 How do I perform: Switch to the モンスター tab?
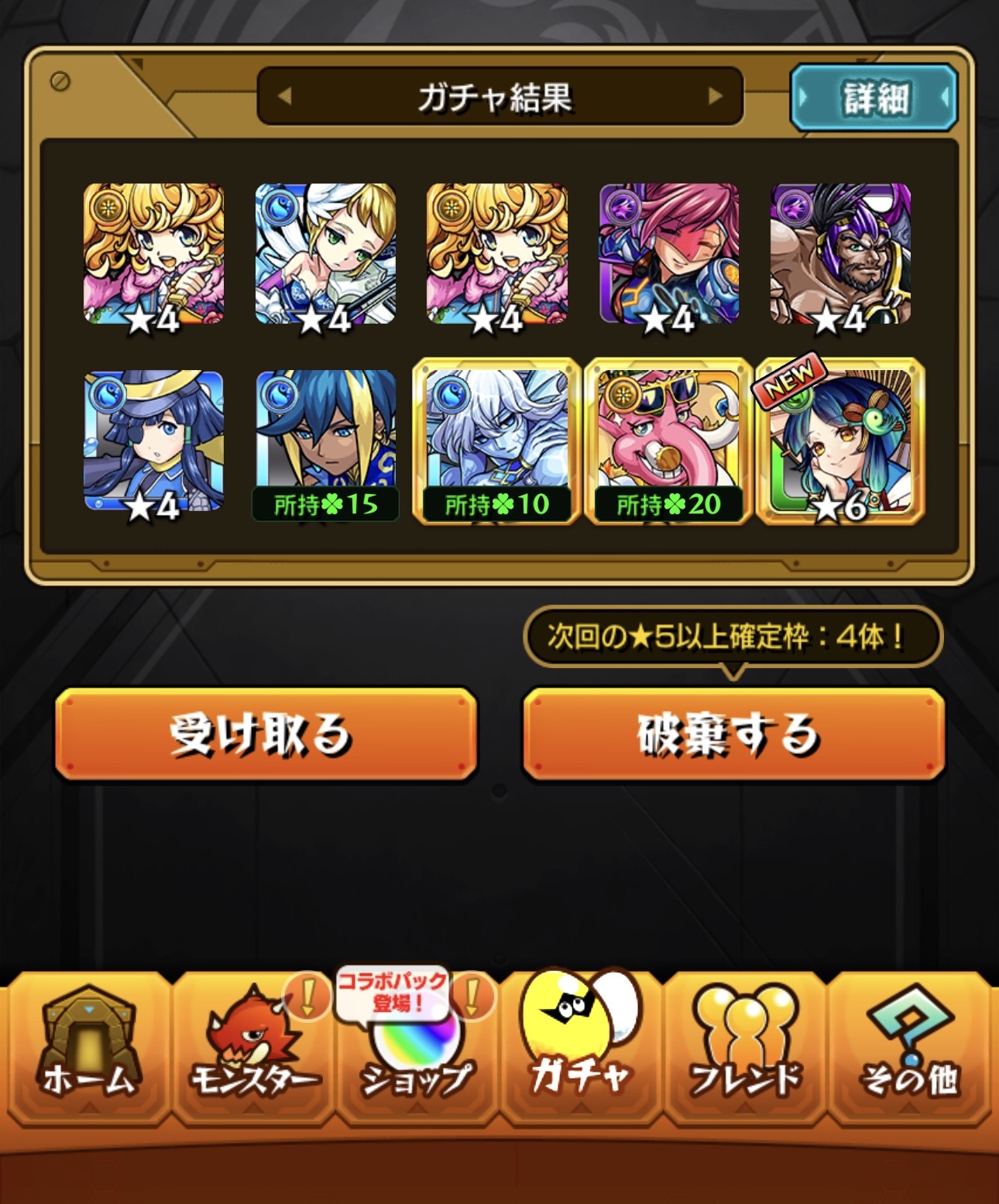253,1045
